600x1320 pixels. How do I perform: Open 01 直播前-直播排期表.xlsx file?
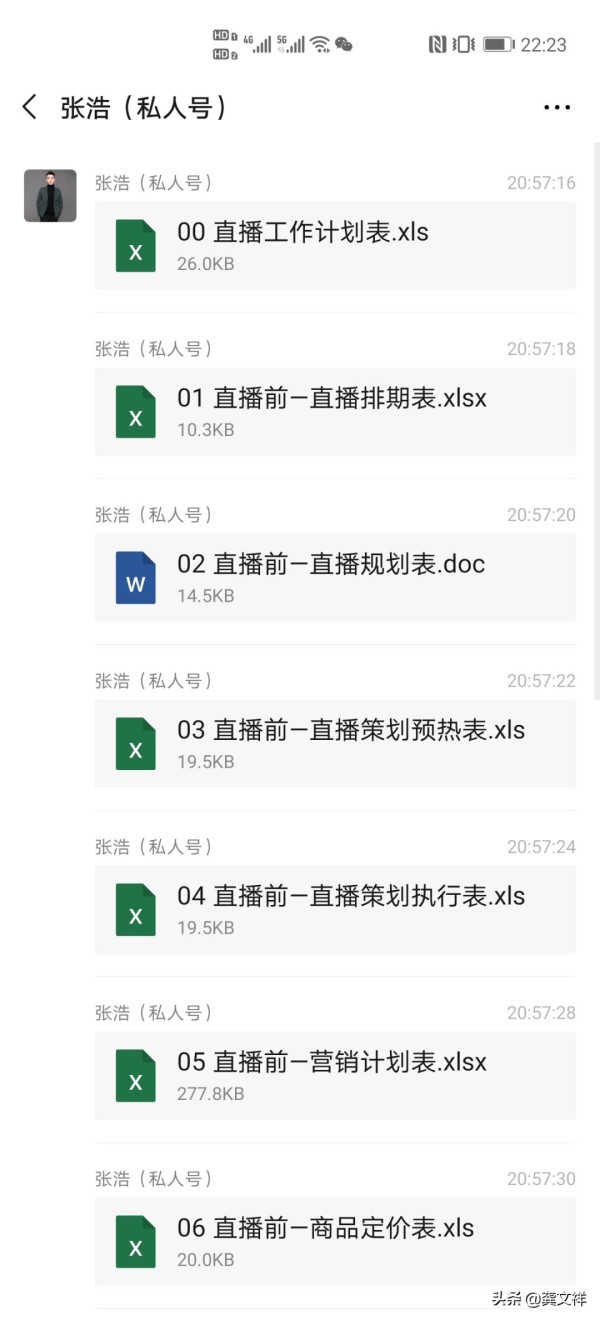(x=335, y=411)
